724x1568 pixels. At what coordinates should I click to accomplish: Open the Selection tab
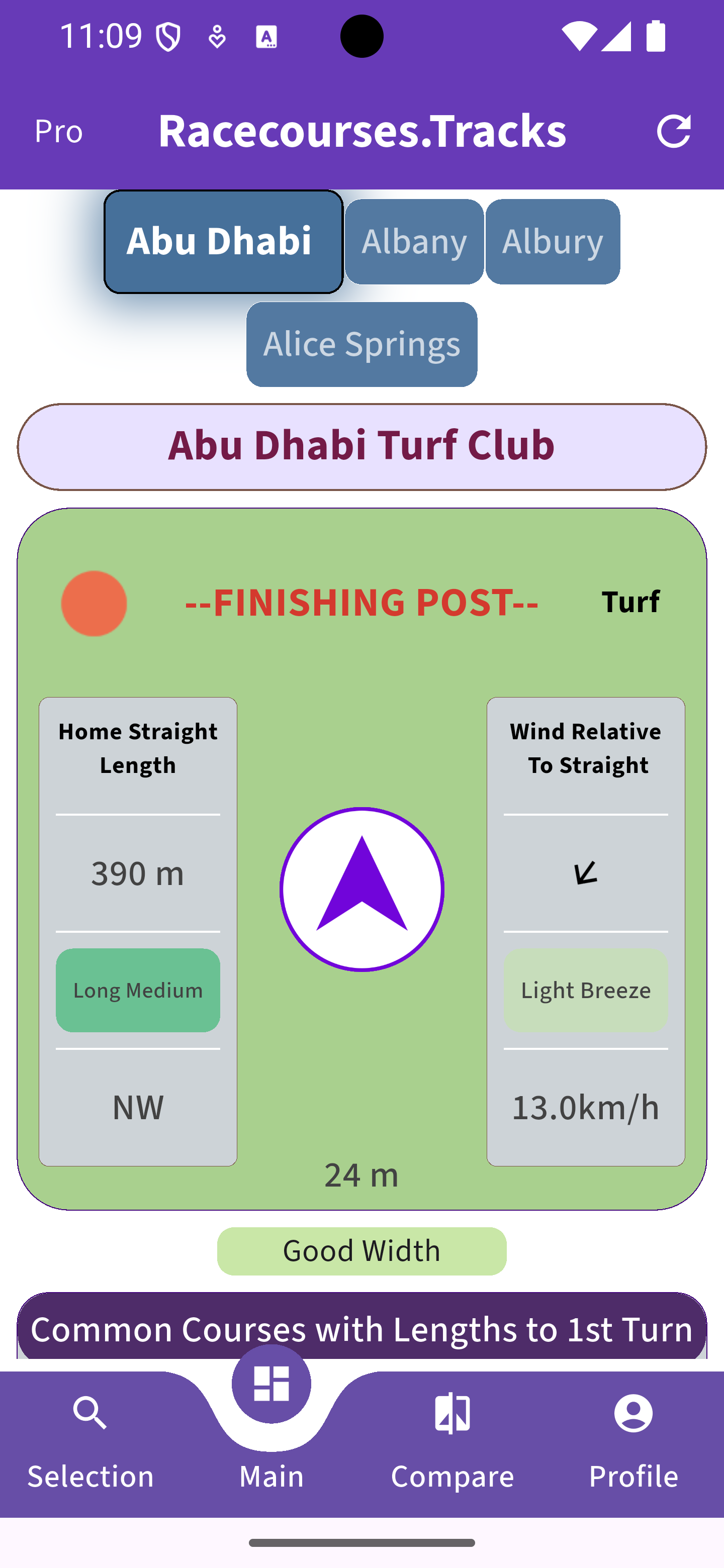[90, 1442]
